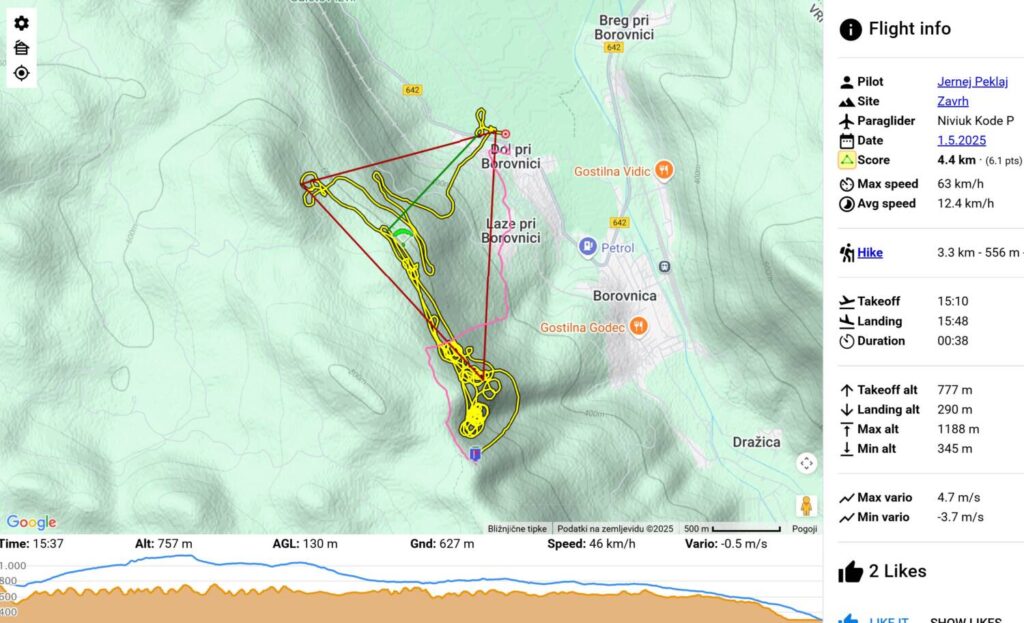Open Google logo link on map

[x=31, y=522]
